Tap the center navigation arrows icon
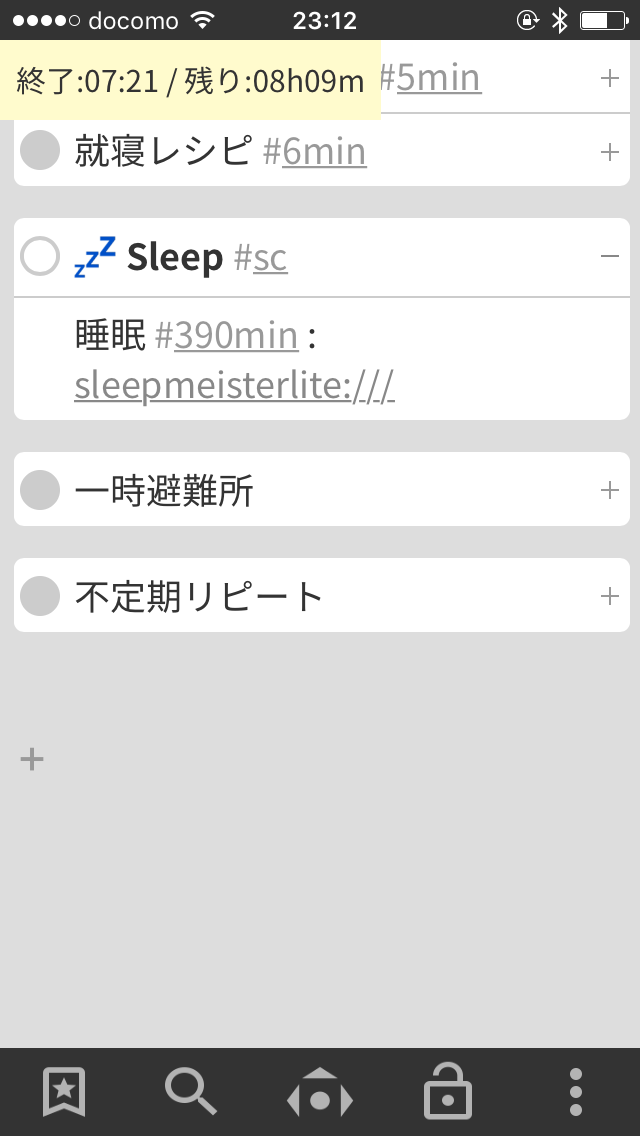Viewport: 640px width, 1136px height. 319,1092
